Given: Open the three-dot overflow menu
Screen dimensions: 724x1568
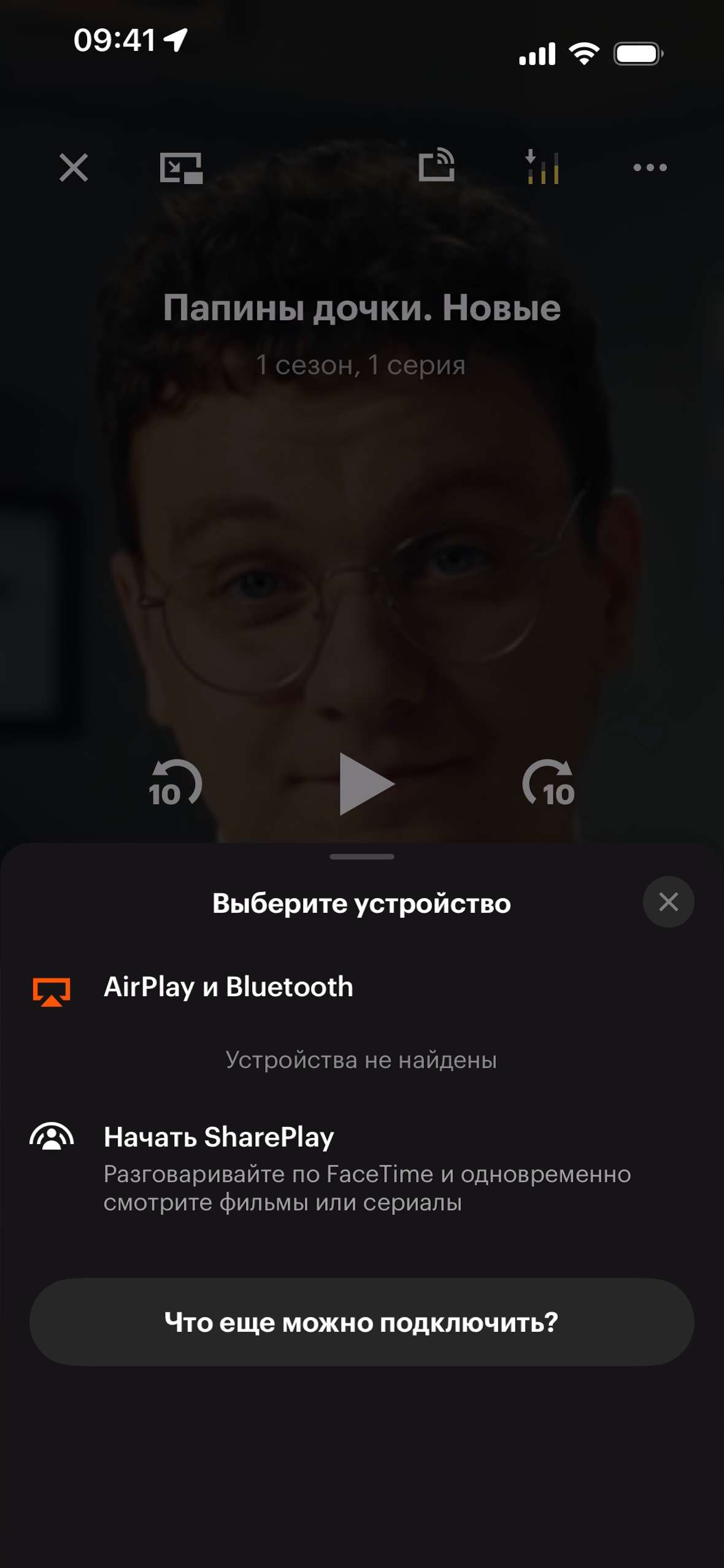Looking at the screenshot, I should [650, 167].
